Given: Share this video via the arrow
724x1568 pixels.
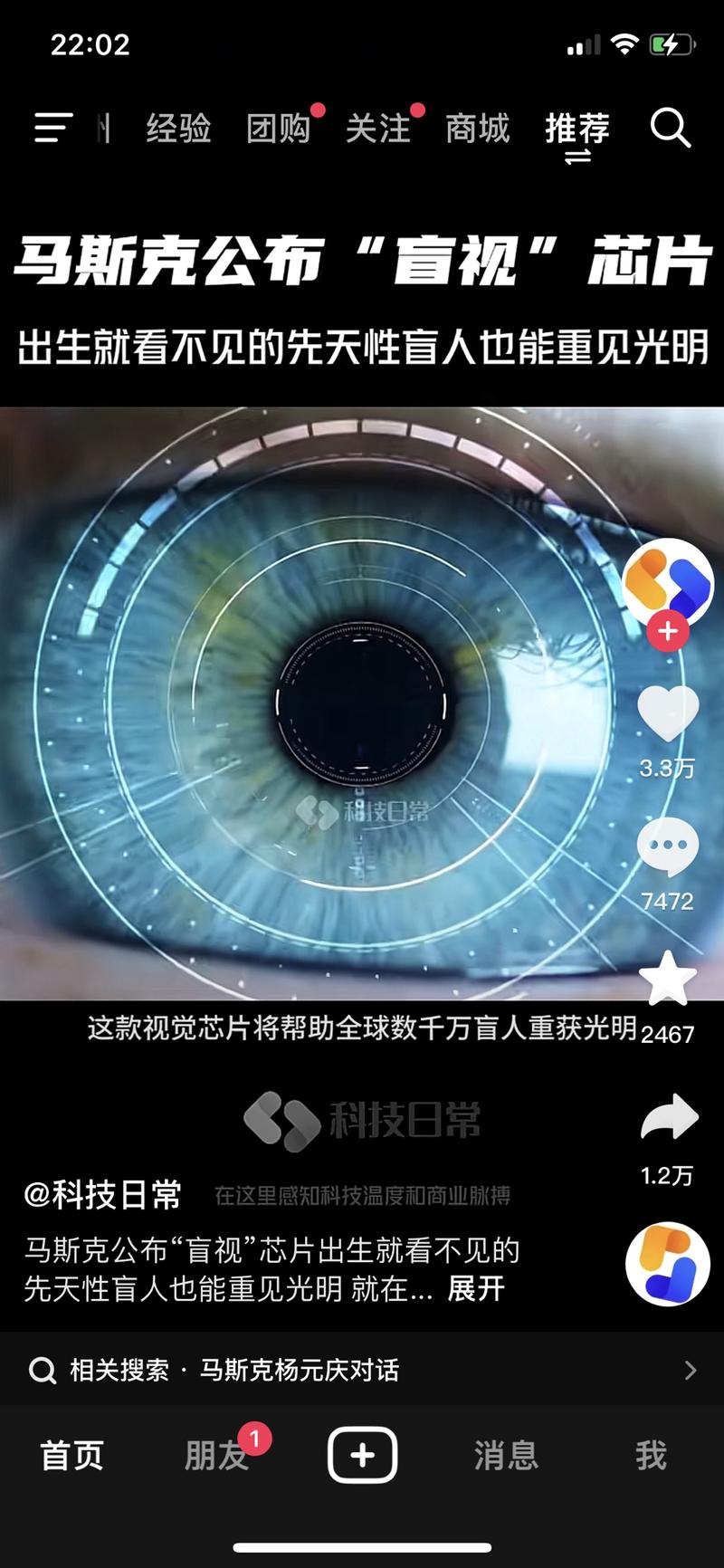Looking at the screenshot, I should point(669,1118).
